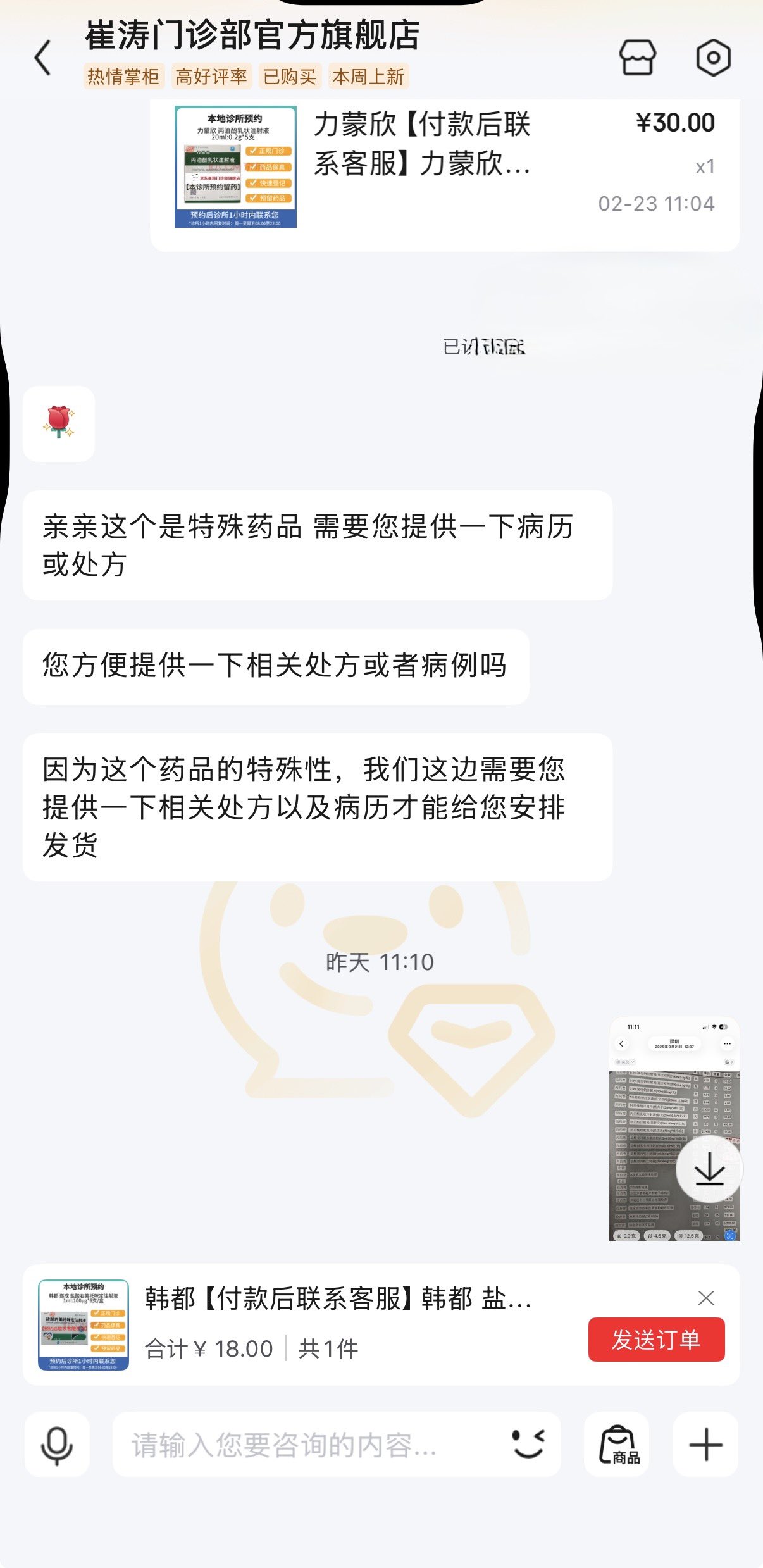The image size is (763, 1568).
Task: Switch to voice input microphone
Action: (57, 1445)
